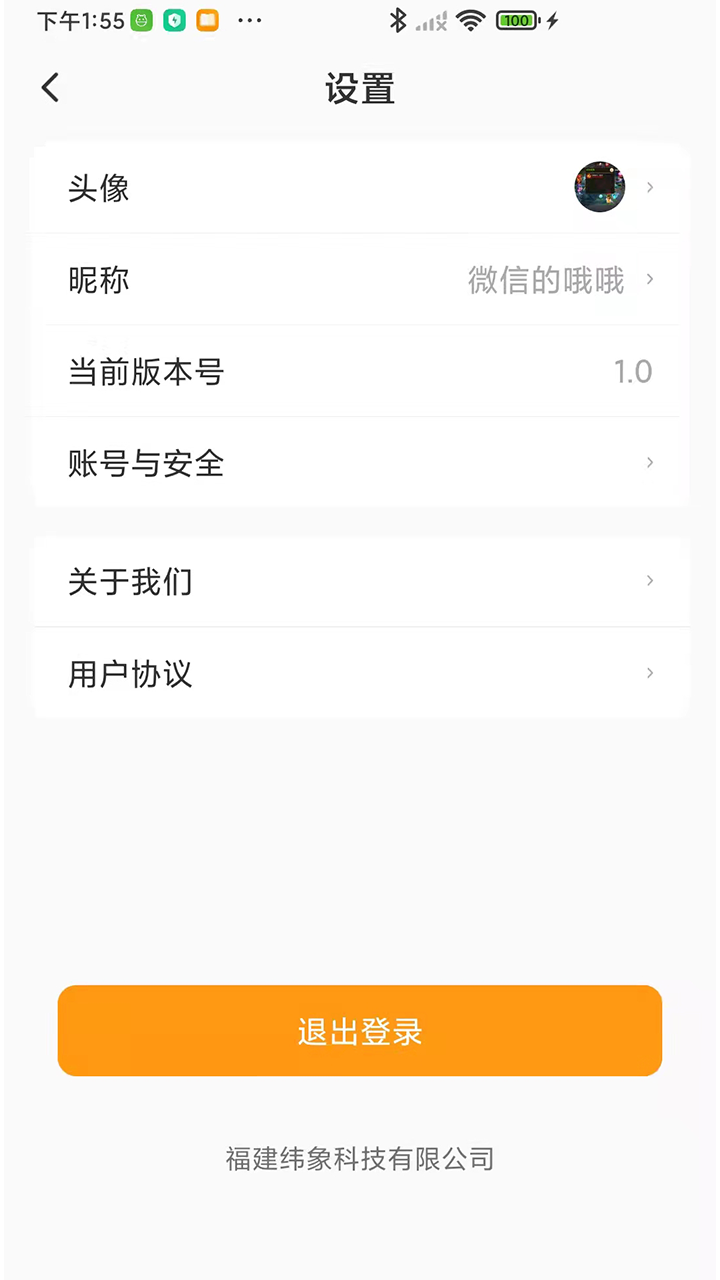
Task: Open the 用户协议 entry
Action: tap(360, 673)
